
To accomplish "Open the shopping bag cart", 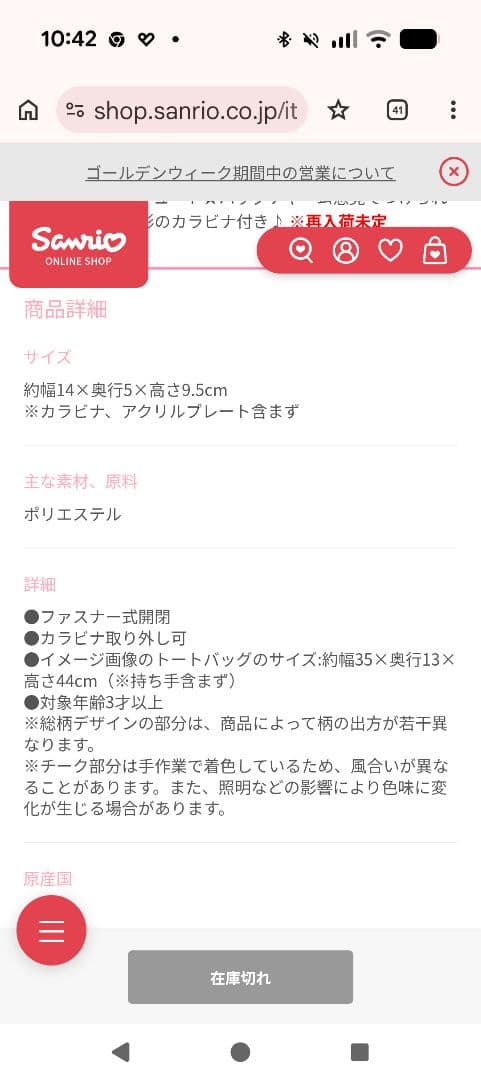I will 435,251.
